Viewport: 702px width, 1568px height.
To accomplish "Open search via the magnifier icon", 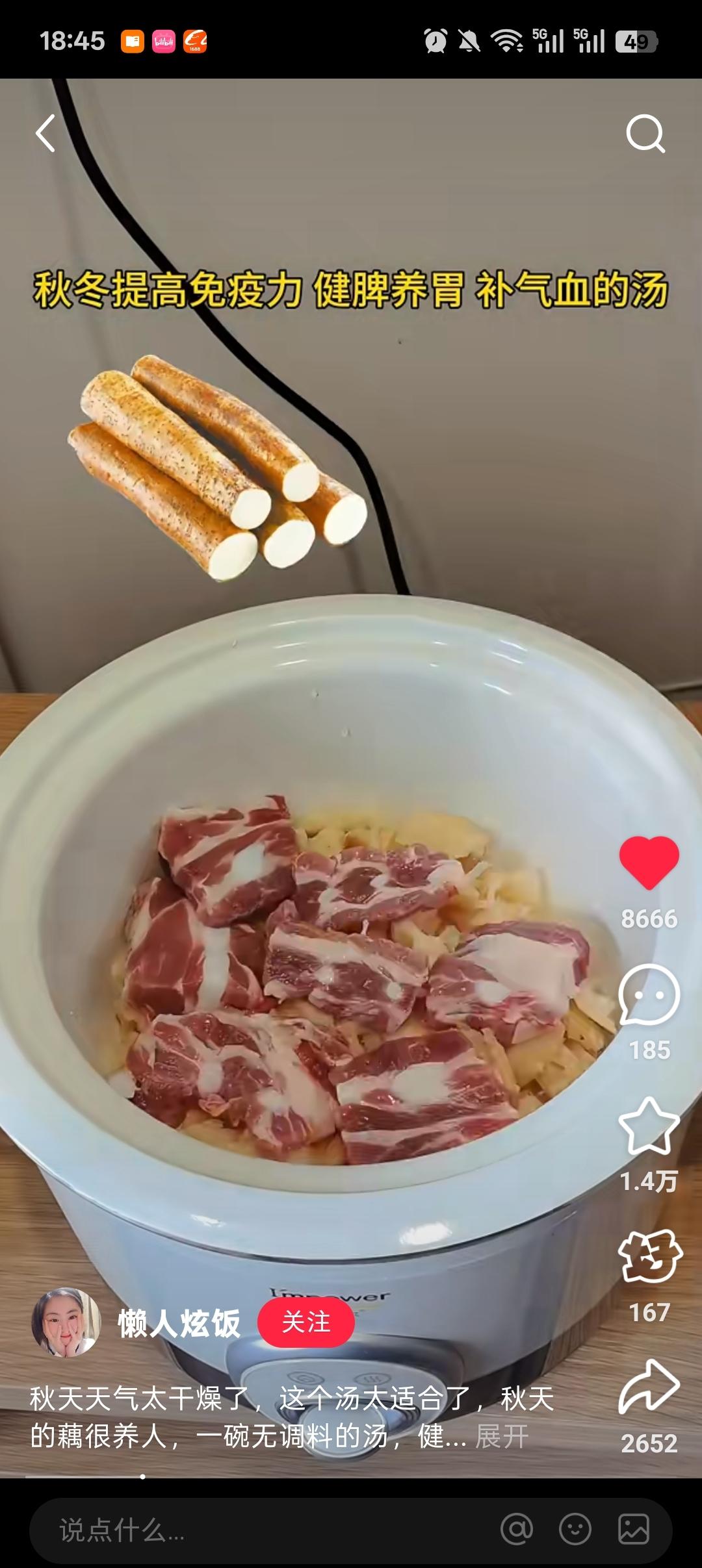I will click(645, 133).
